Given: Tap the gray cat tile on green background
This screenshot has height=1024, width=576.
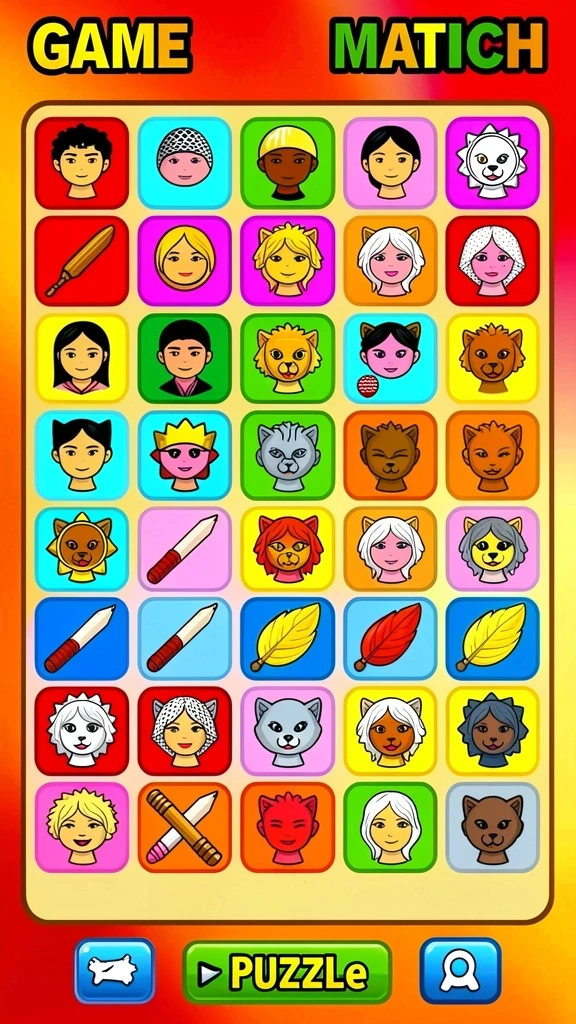Looking at the screenshot, I should tap(287, 455).
